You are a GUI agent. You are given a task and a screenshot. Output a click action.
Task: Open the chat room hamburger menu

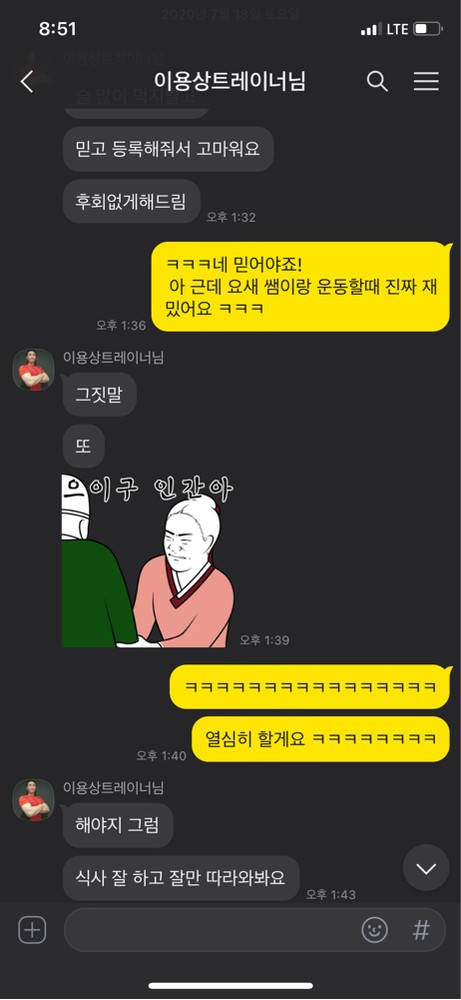tap(426, 81)
